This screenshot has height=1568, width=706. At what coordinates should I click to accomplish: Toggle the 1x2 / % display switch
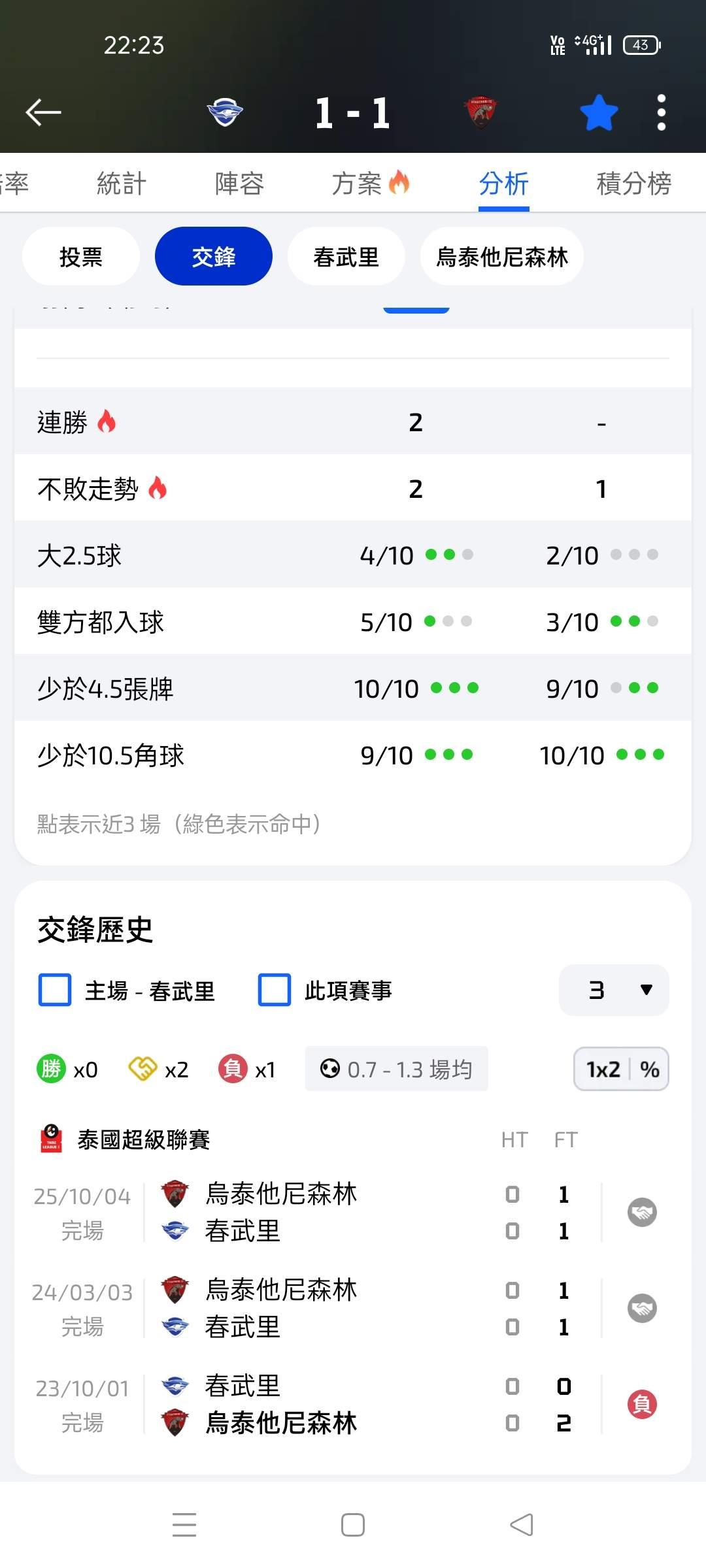tap(620, 1070)
